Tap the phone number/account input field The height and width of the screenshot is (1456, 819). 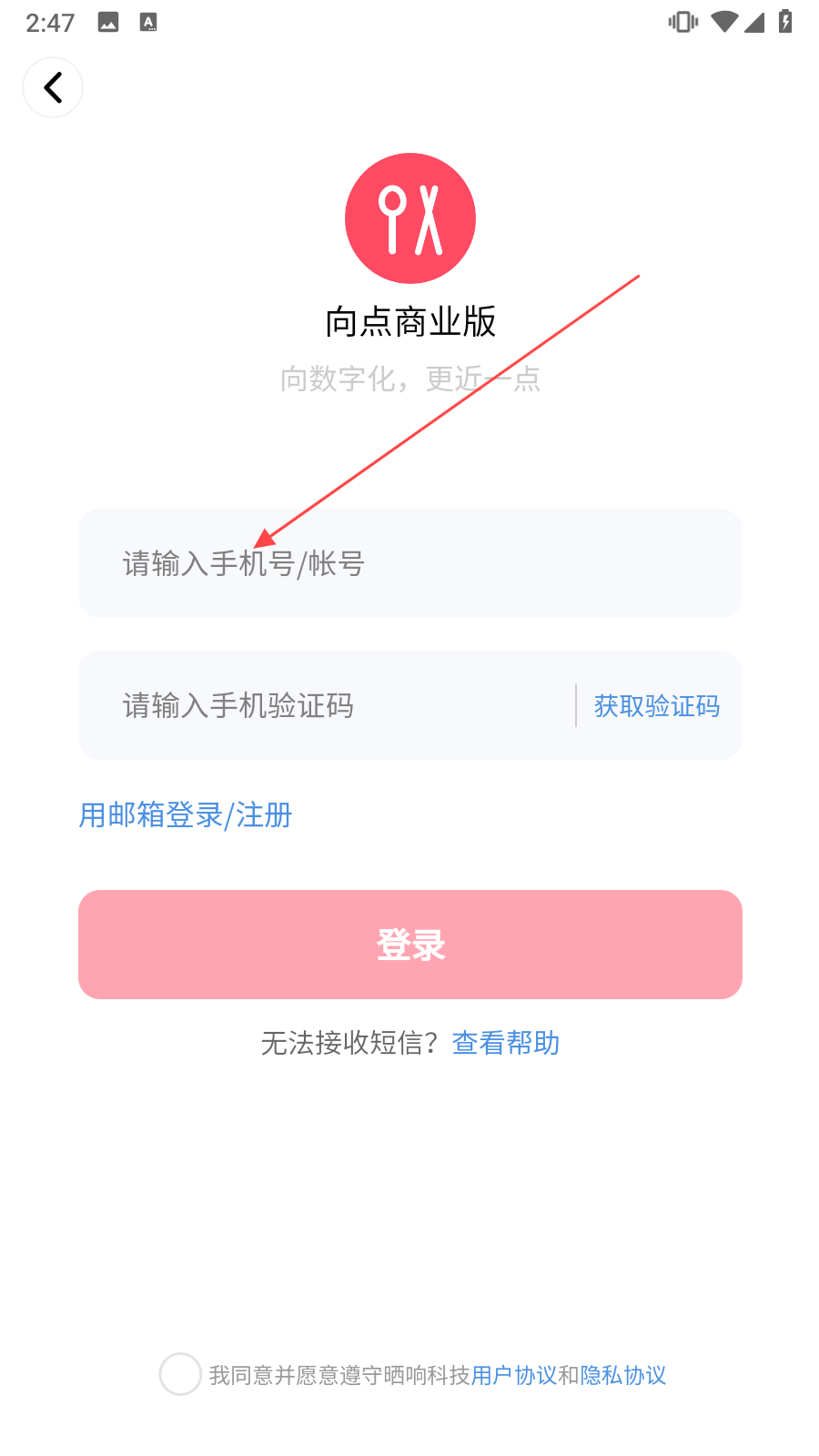point(410,563)
